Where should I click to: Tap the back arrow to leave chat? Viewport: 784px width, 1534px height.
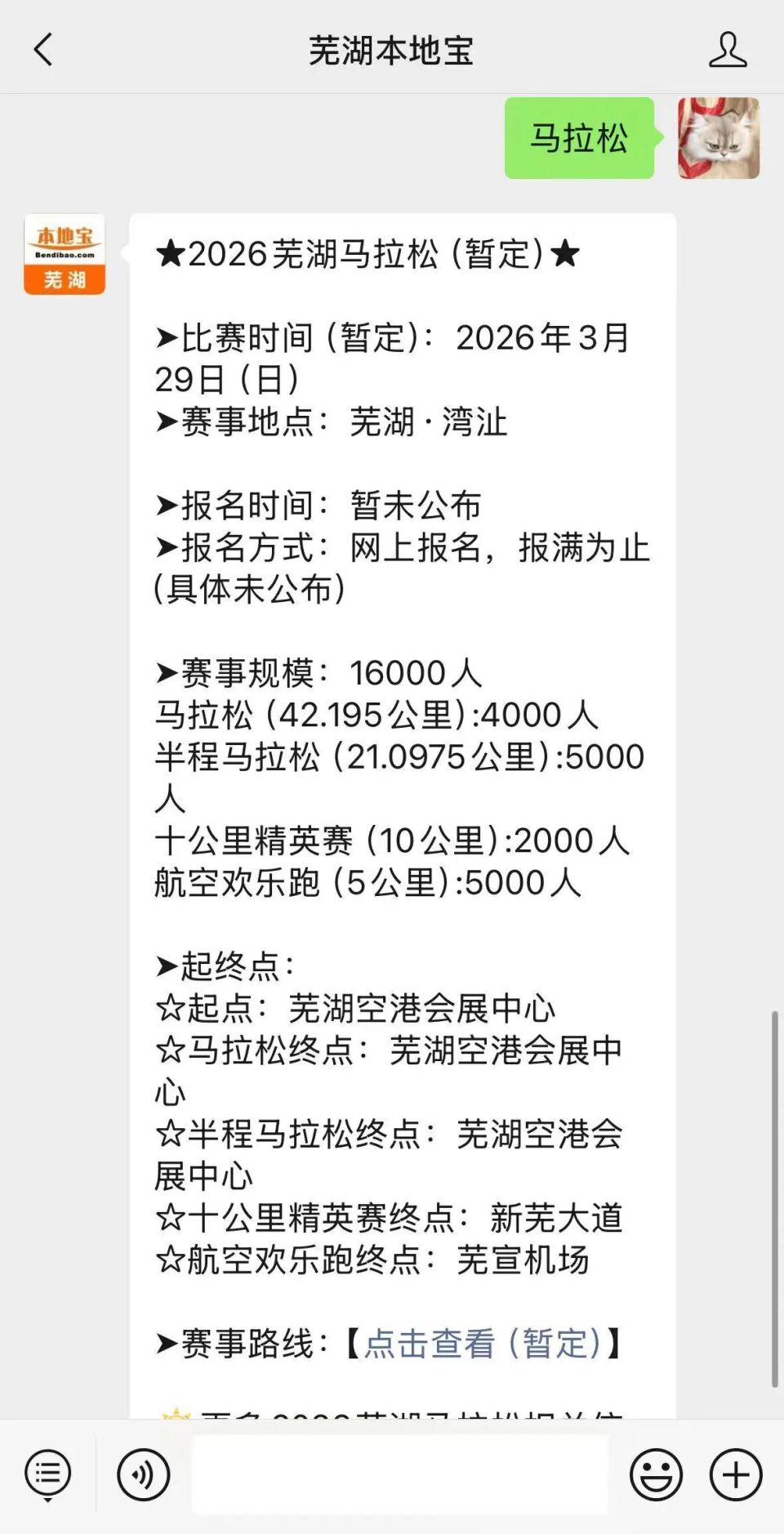pos(41,49)
